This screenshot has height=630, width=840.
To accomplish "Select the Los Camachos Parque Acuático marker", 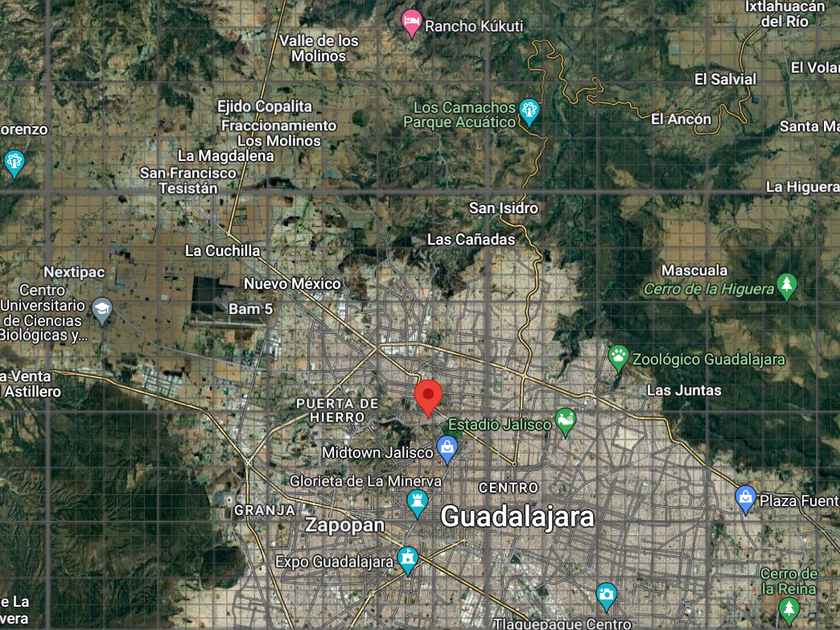I will [x=530, y=111].
